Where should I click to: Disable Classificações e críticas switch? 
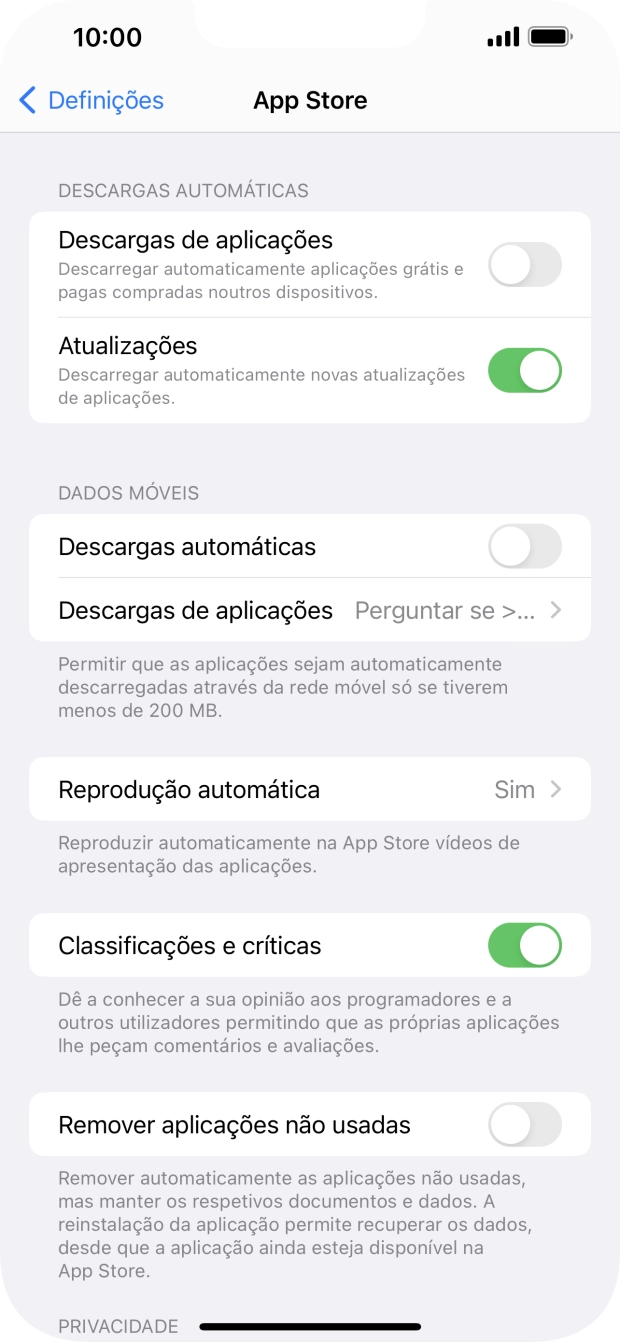click(524, 945)
